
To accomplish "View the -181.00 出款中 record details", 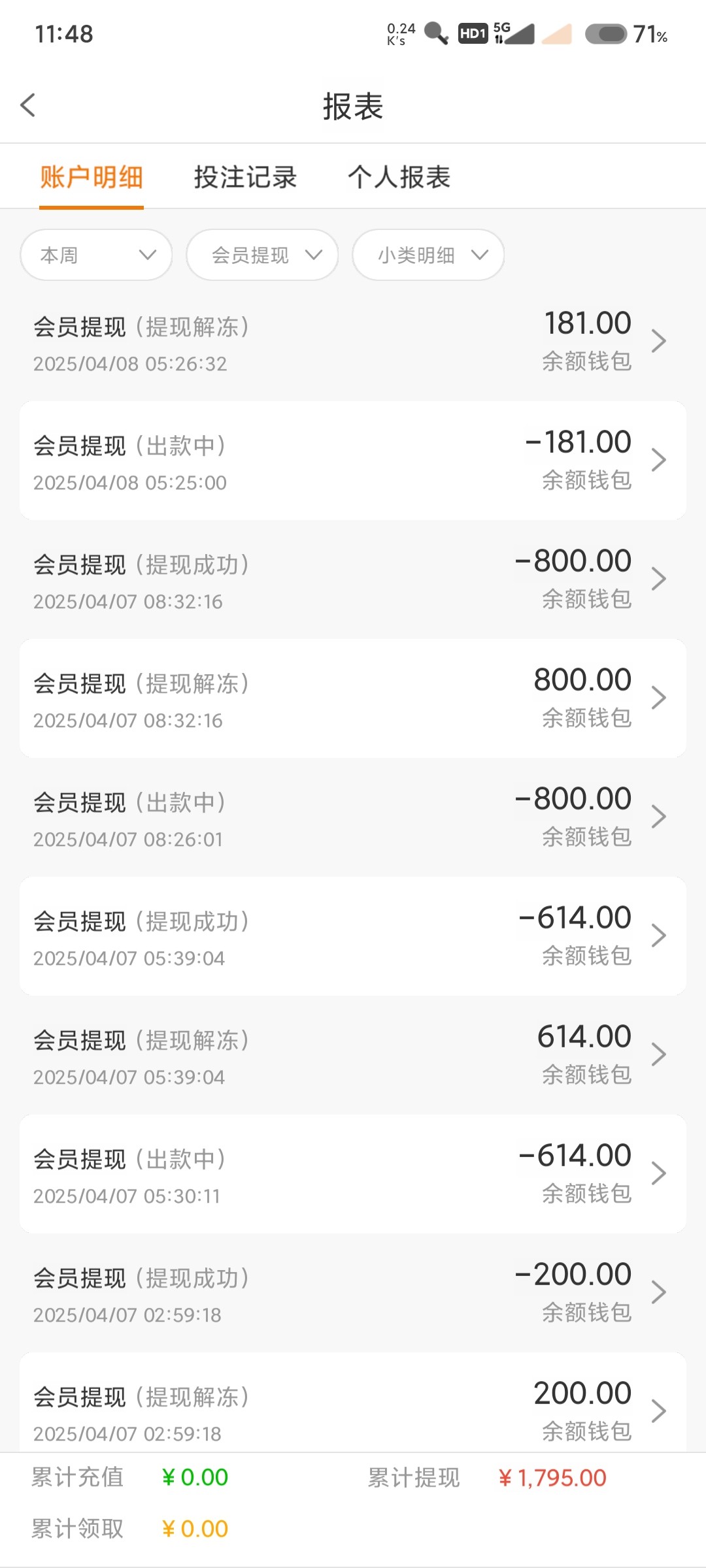I will [x=353, y=461].
